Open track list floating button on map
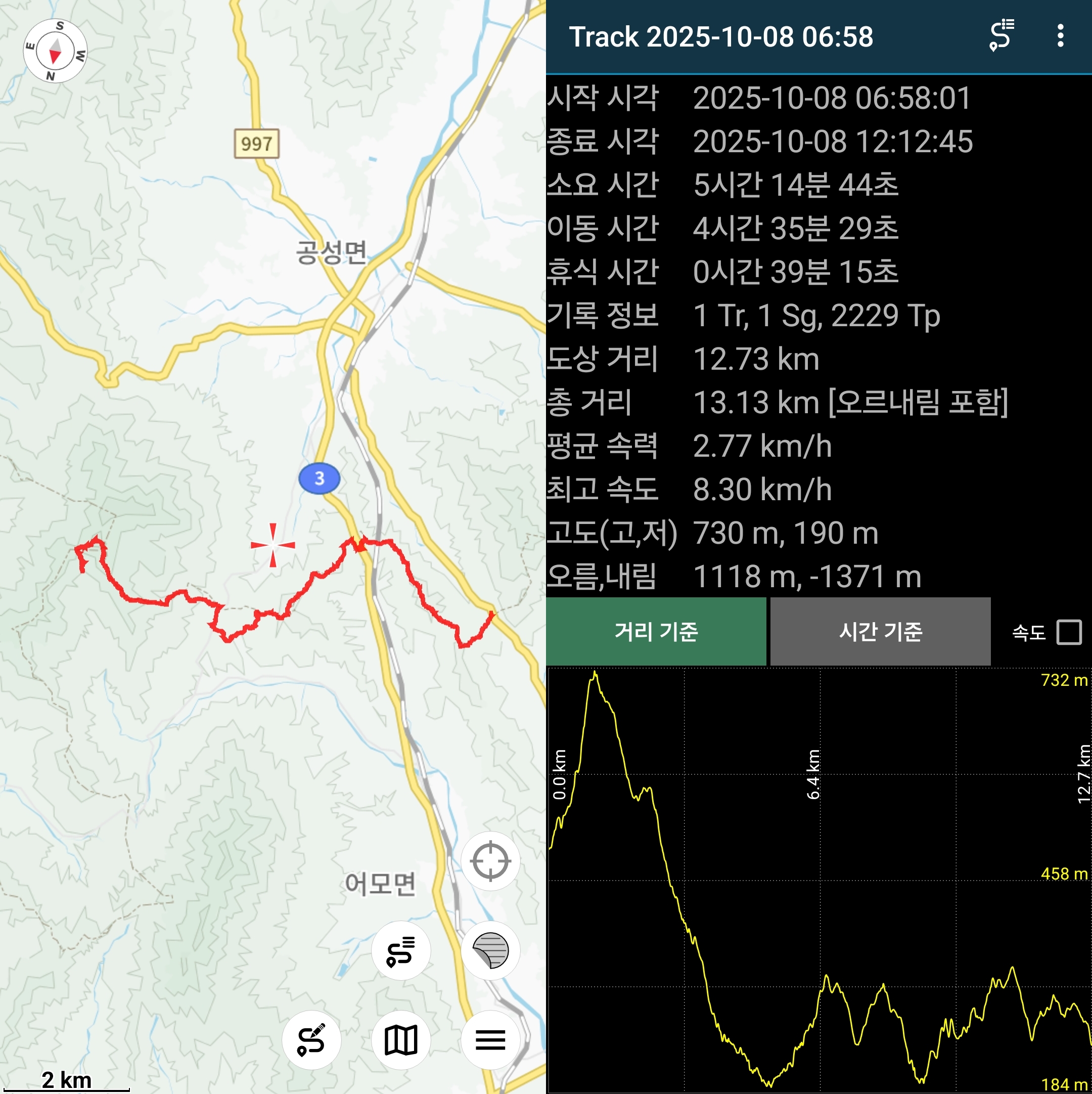 (x=401, y=950)
